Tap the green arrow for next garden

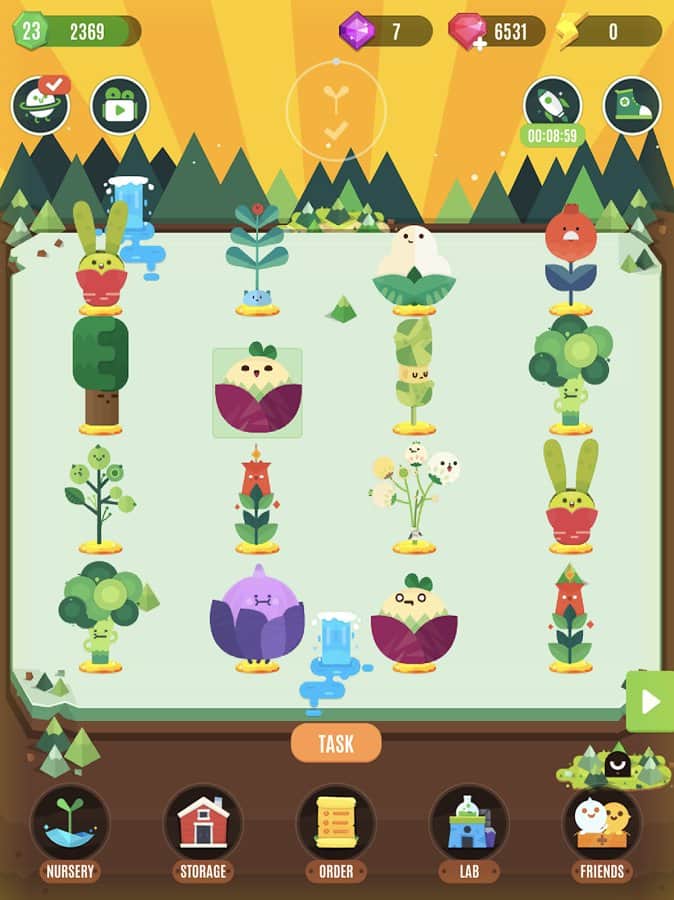651,701
